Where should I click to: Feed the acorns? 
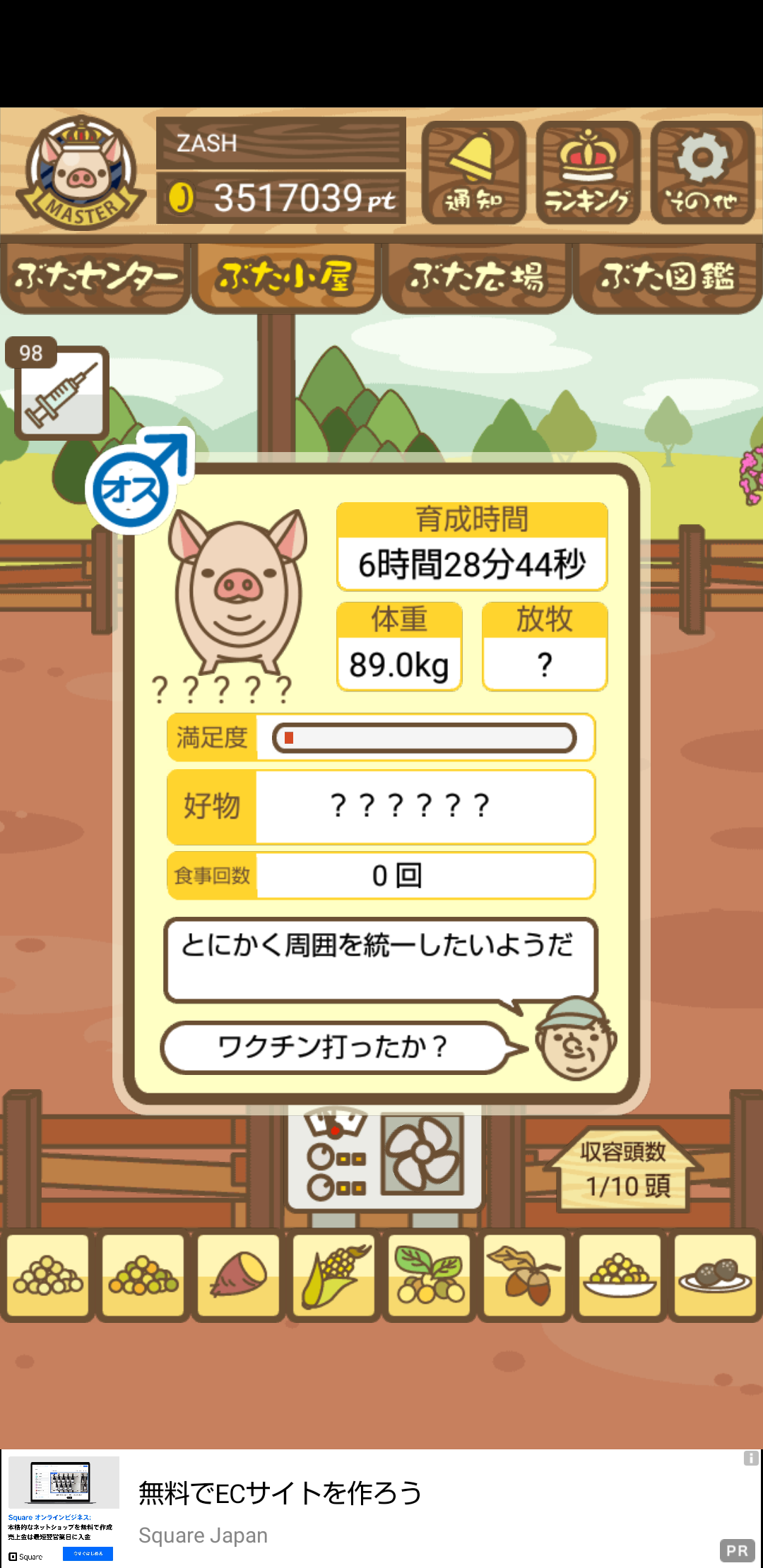point(524,1276)
